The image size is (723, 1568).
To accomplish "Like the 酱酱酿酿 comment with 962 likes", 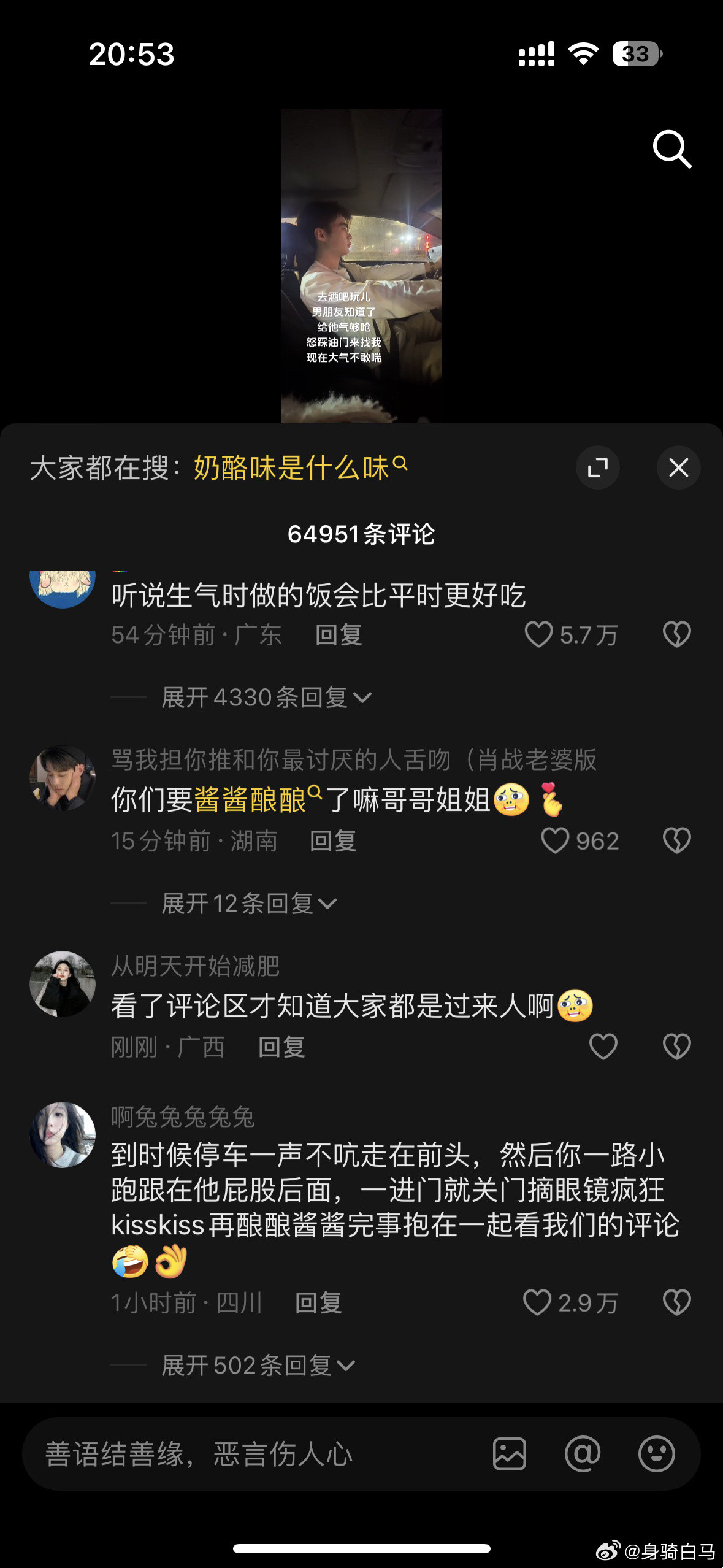I will click(x=556, y=840).
